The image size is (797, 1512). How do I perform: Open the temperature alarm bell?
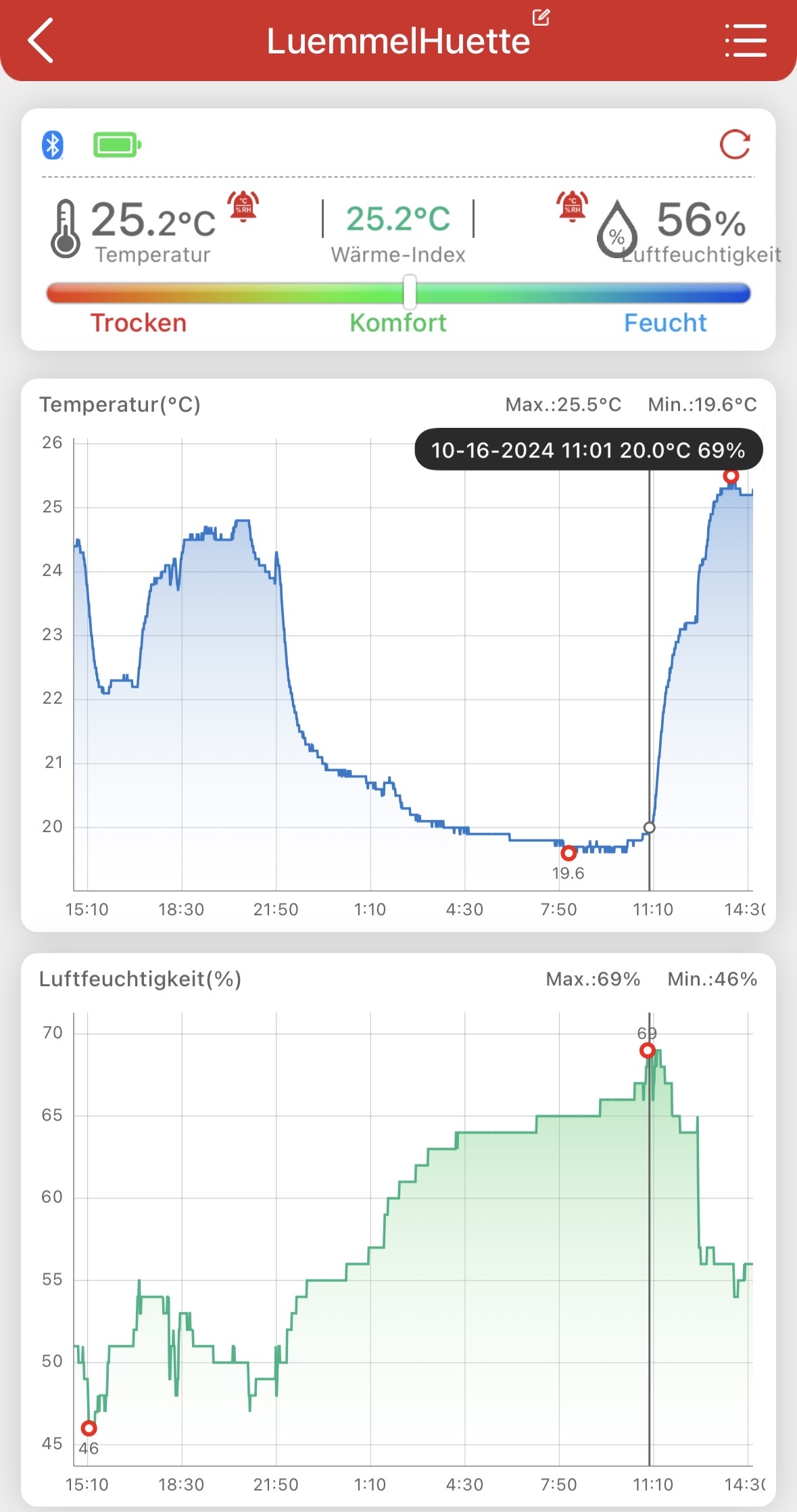(x=243, y=205)
